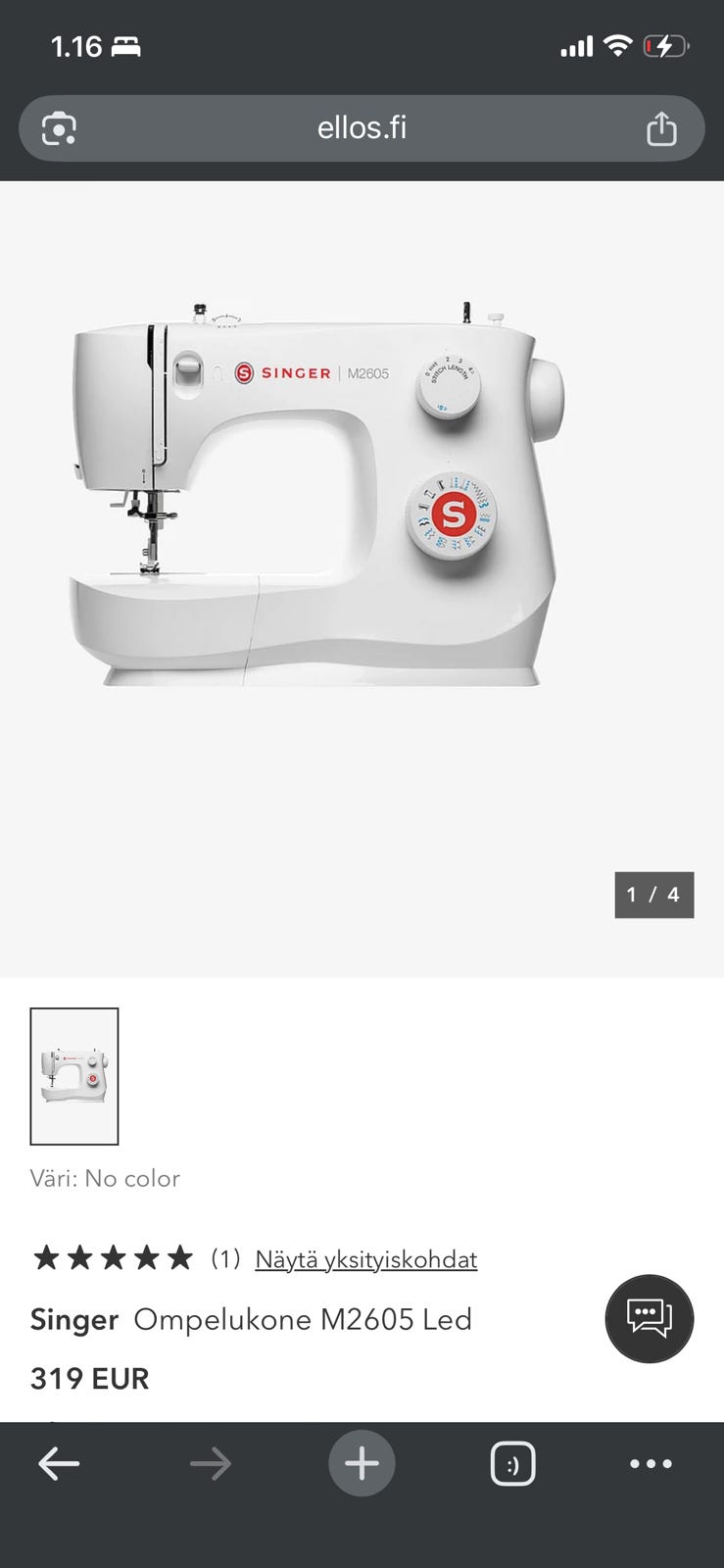Screen dimensions: 724x1568
Task: Open the main Singer sewing machine photo
Action: coord(318,495)
